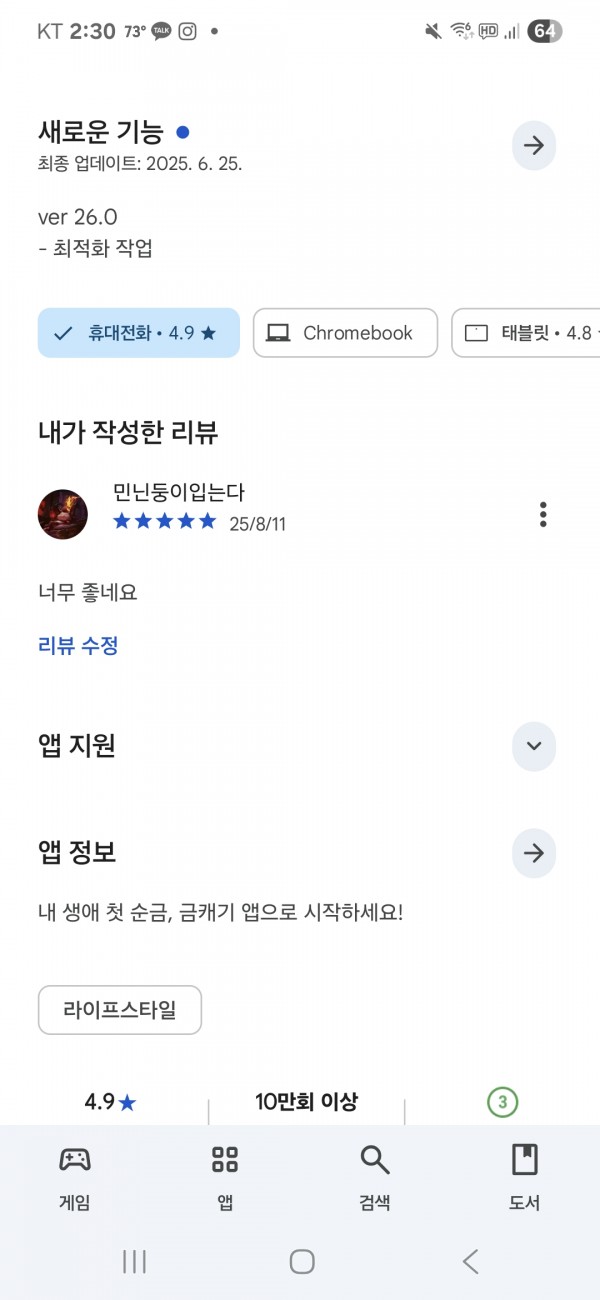
Task: Switch to the 게임 tab
Action: [75, 1178]
